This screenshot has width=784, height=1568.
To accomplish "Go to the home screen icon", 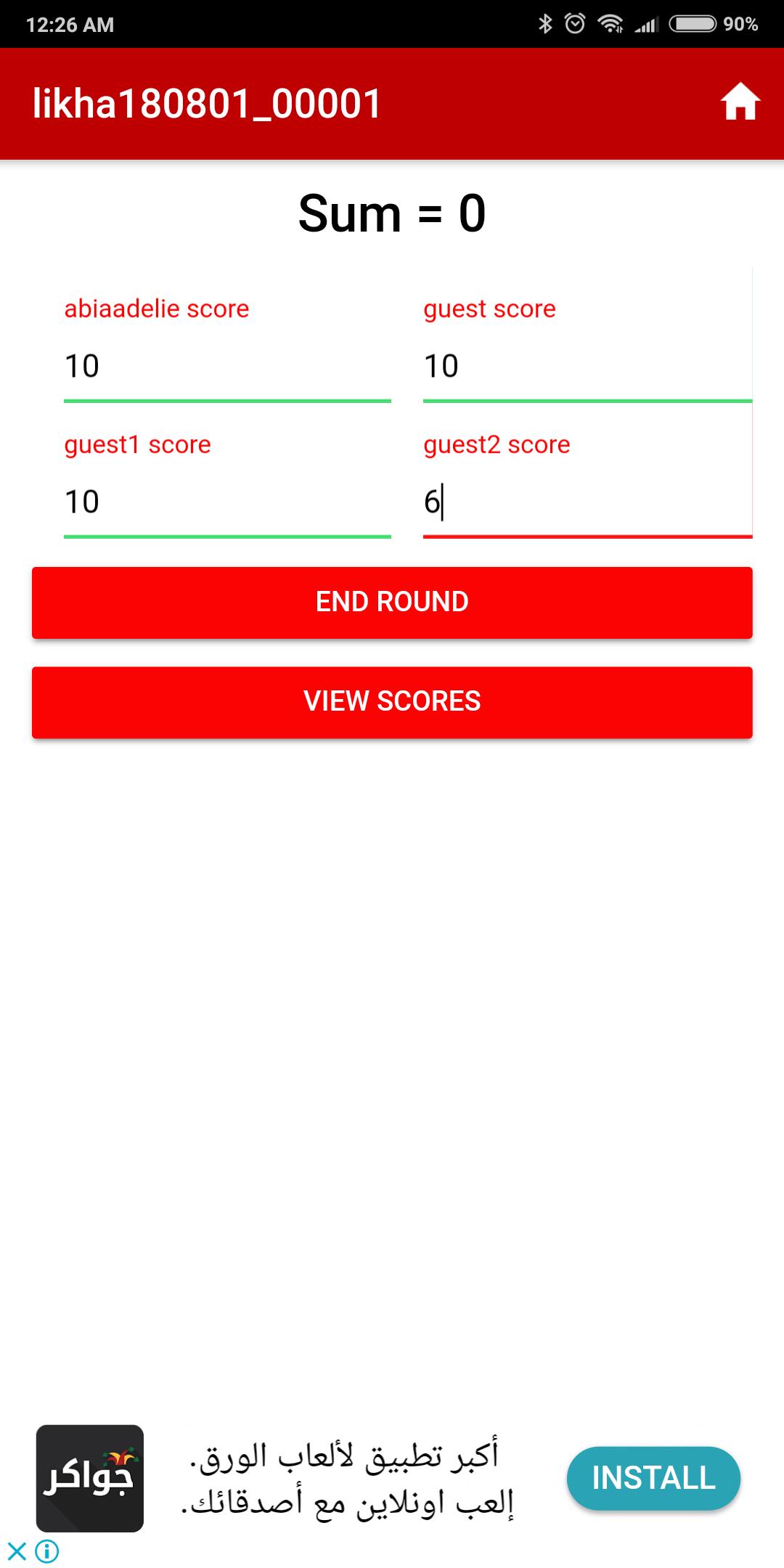I will coord(740,102).
